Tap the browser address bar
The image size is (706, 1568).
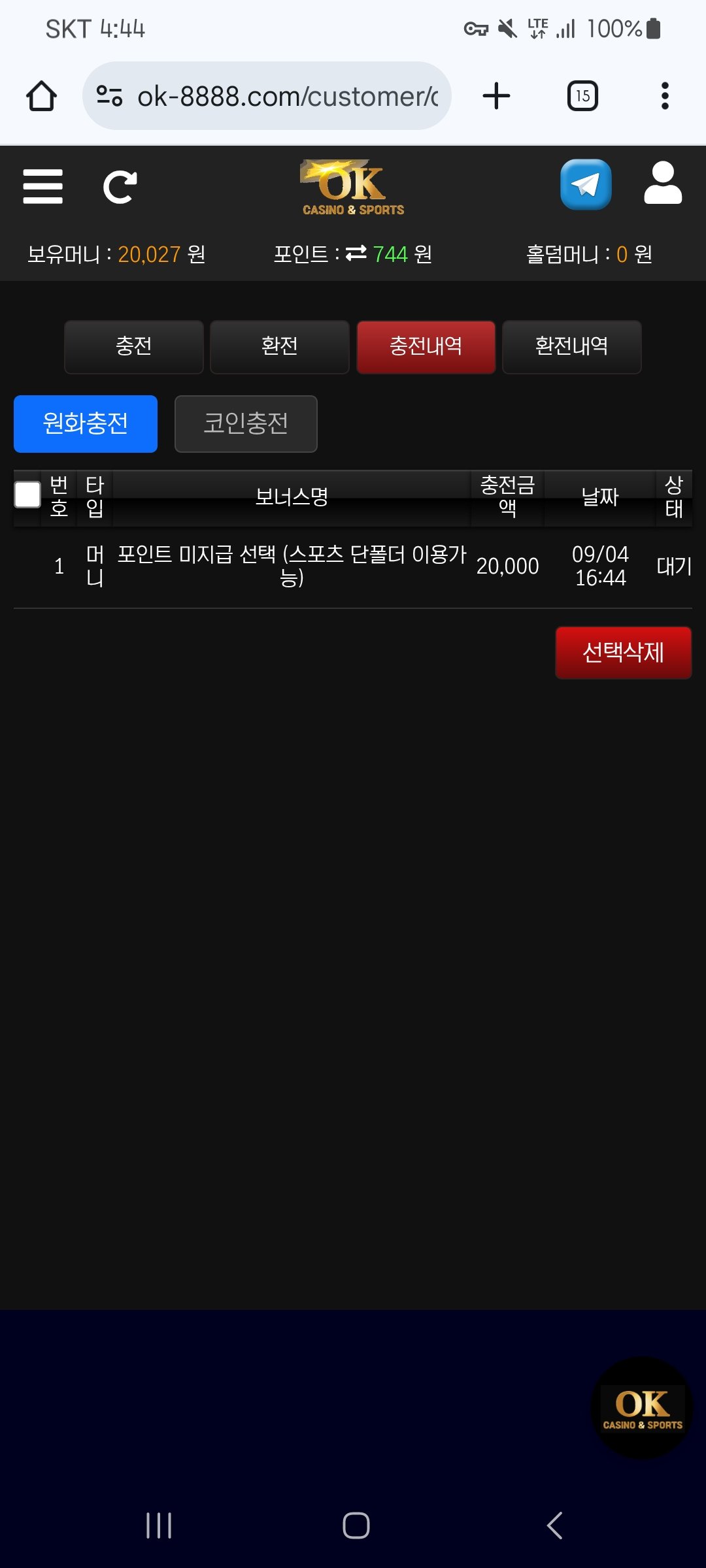coord(275,96)
